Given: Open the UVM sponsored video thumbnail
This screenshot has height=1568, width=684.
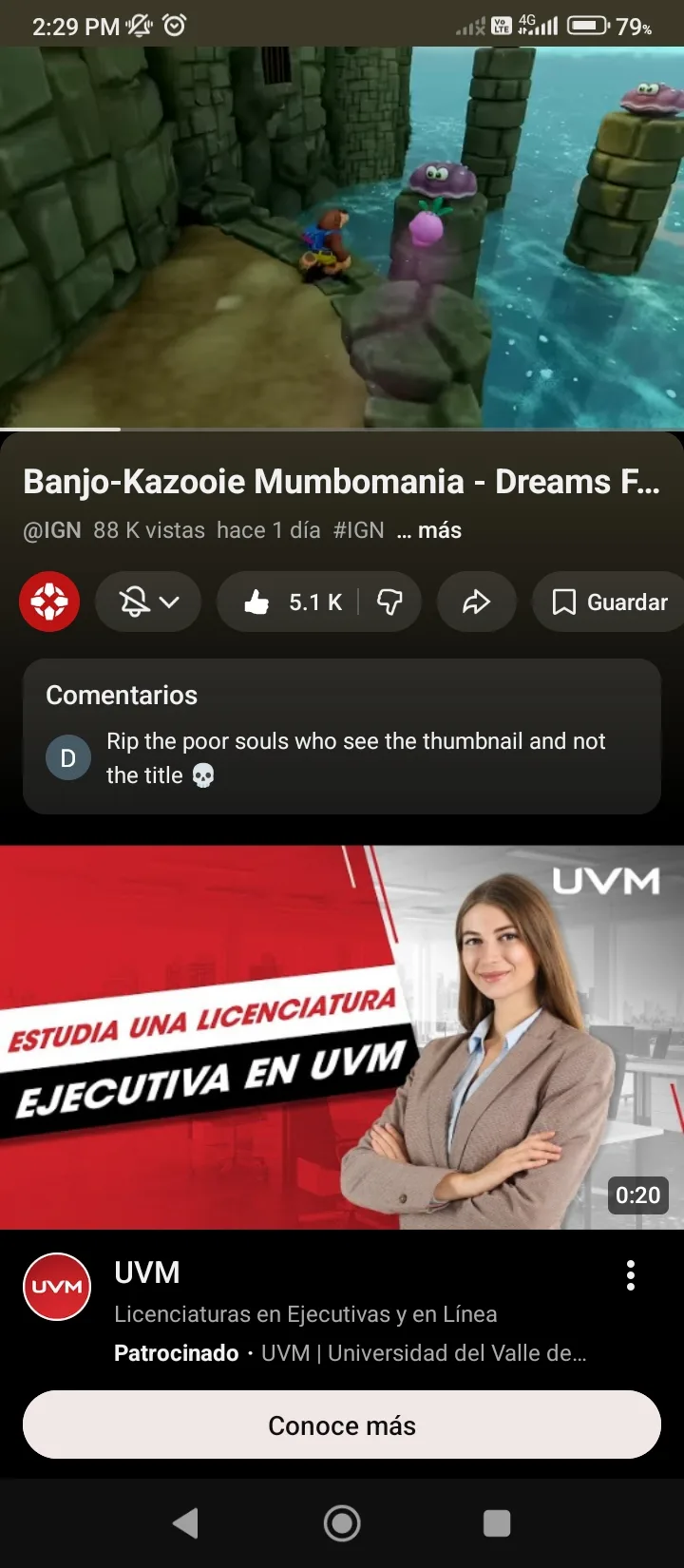Looking at the screenshot, I should [x=342, y=1037].
